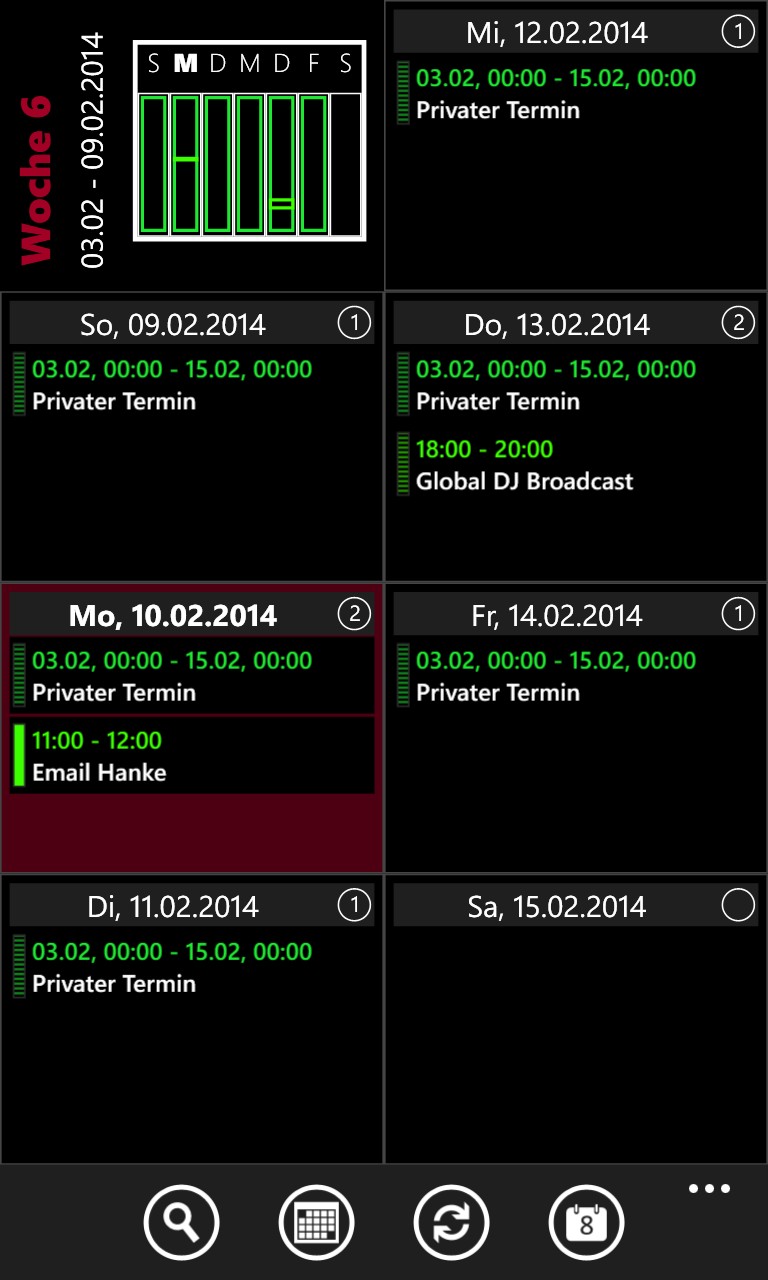Select the So, 09.02.2014 day header

pyautogui.click(x=192, y=324)
